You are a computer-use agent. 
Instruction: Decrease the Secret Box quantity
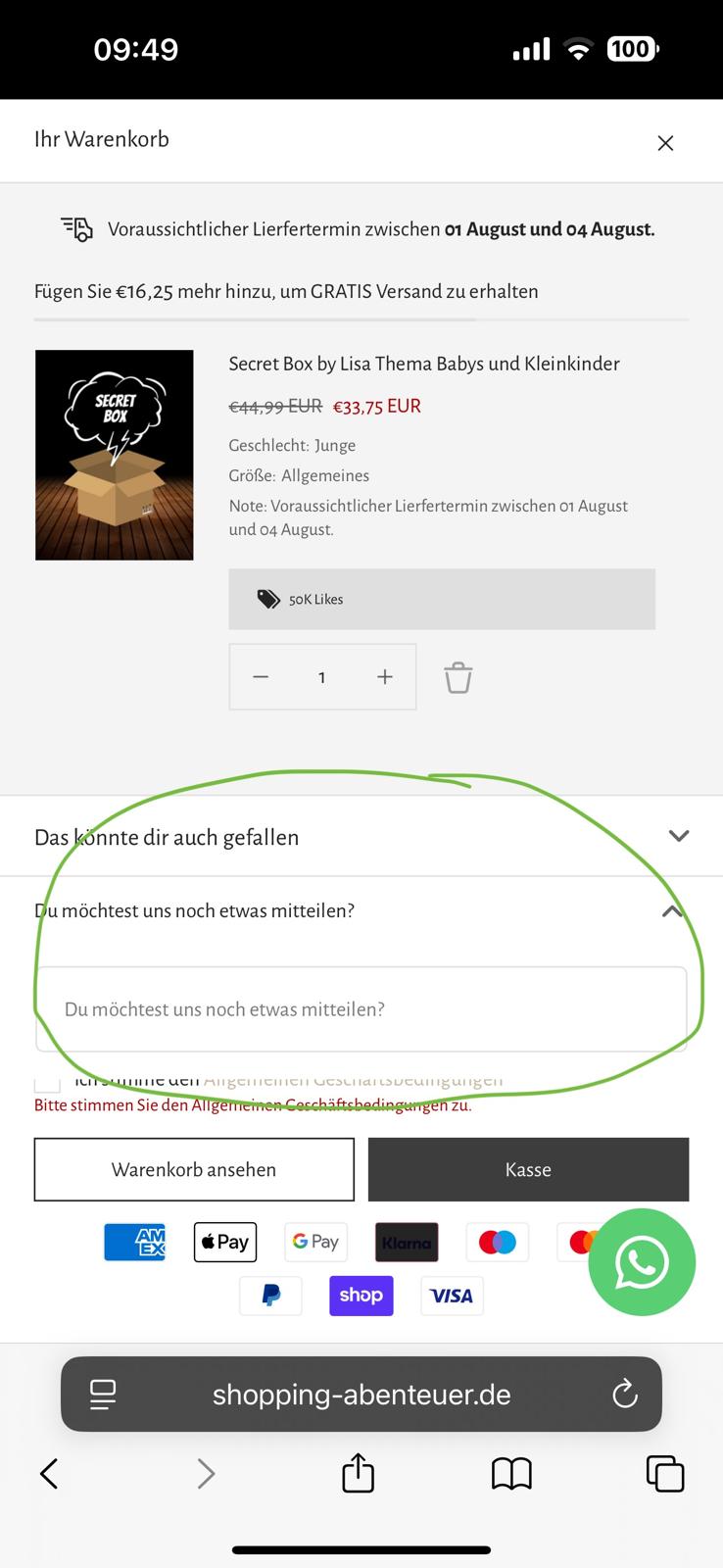[261, 677]
